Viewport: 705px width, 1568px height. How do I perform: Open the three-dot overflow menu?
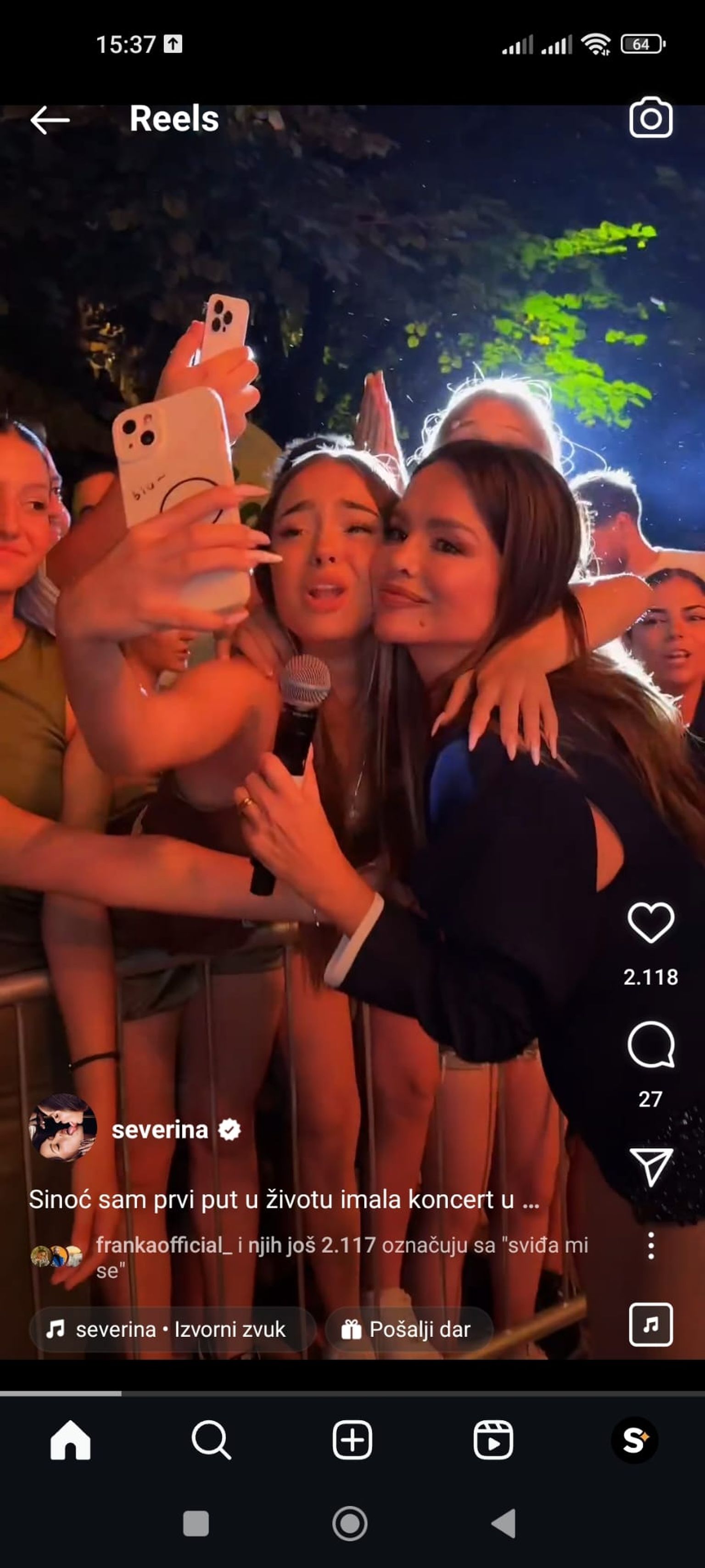pos(651,1245)
